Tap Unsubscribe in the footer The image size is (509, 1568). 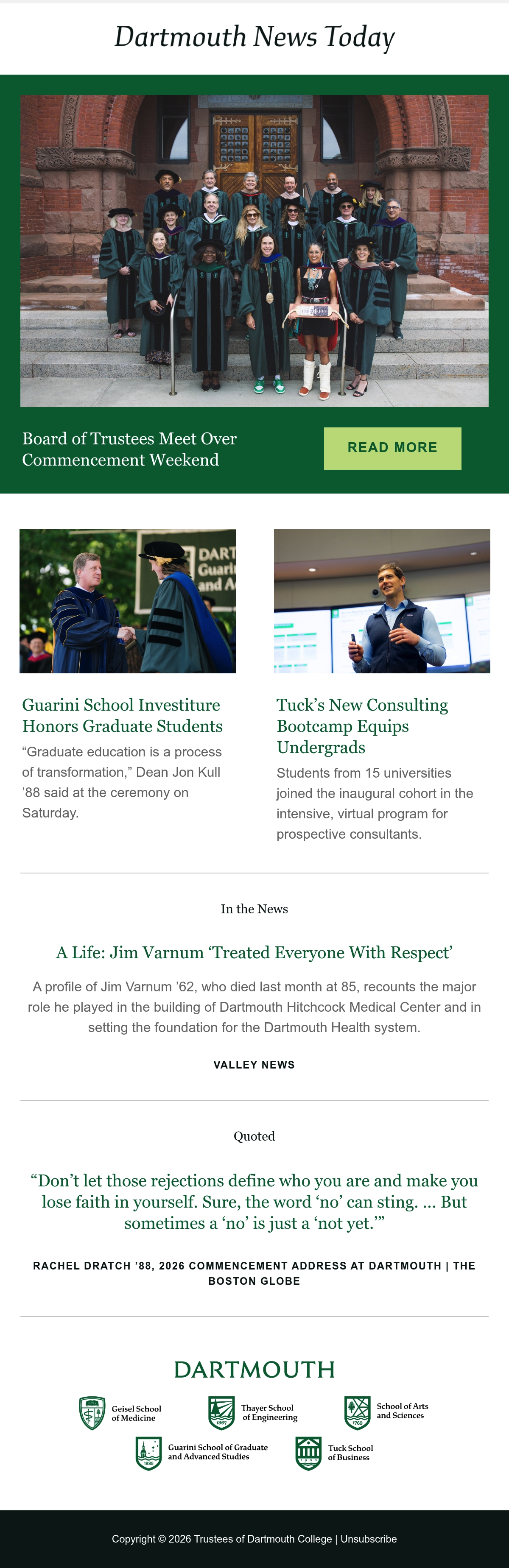tap(368, 1539)
